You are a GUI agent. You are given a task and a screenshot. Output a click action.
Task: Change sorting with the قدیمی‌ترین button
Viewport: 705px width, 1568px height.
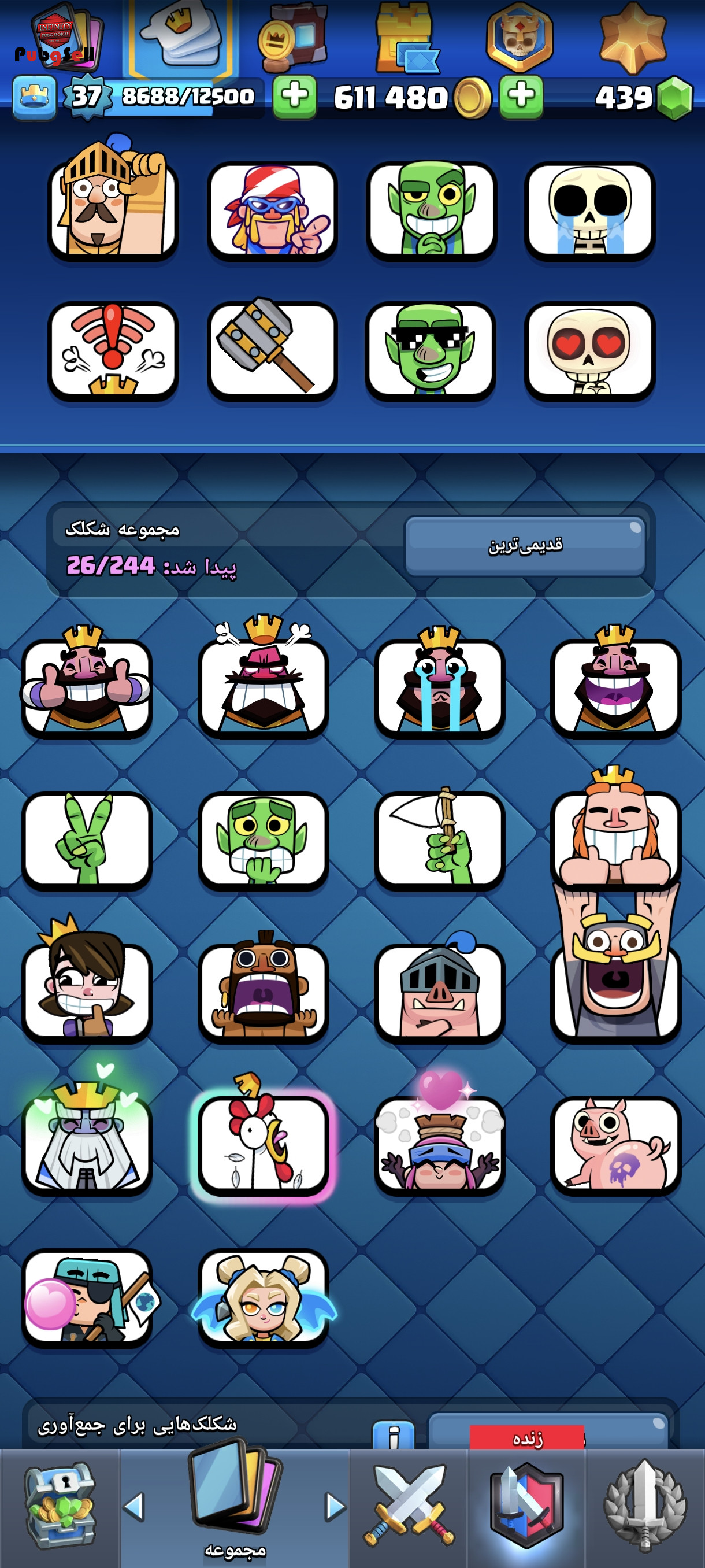click(x=525, y=545)
